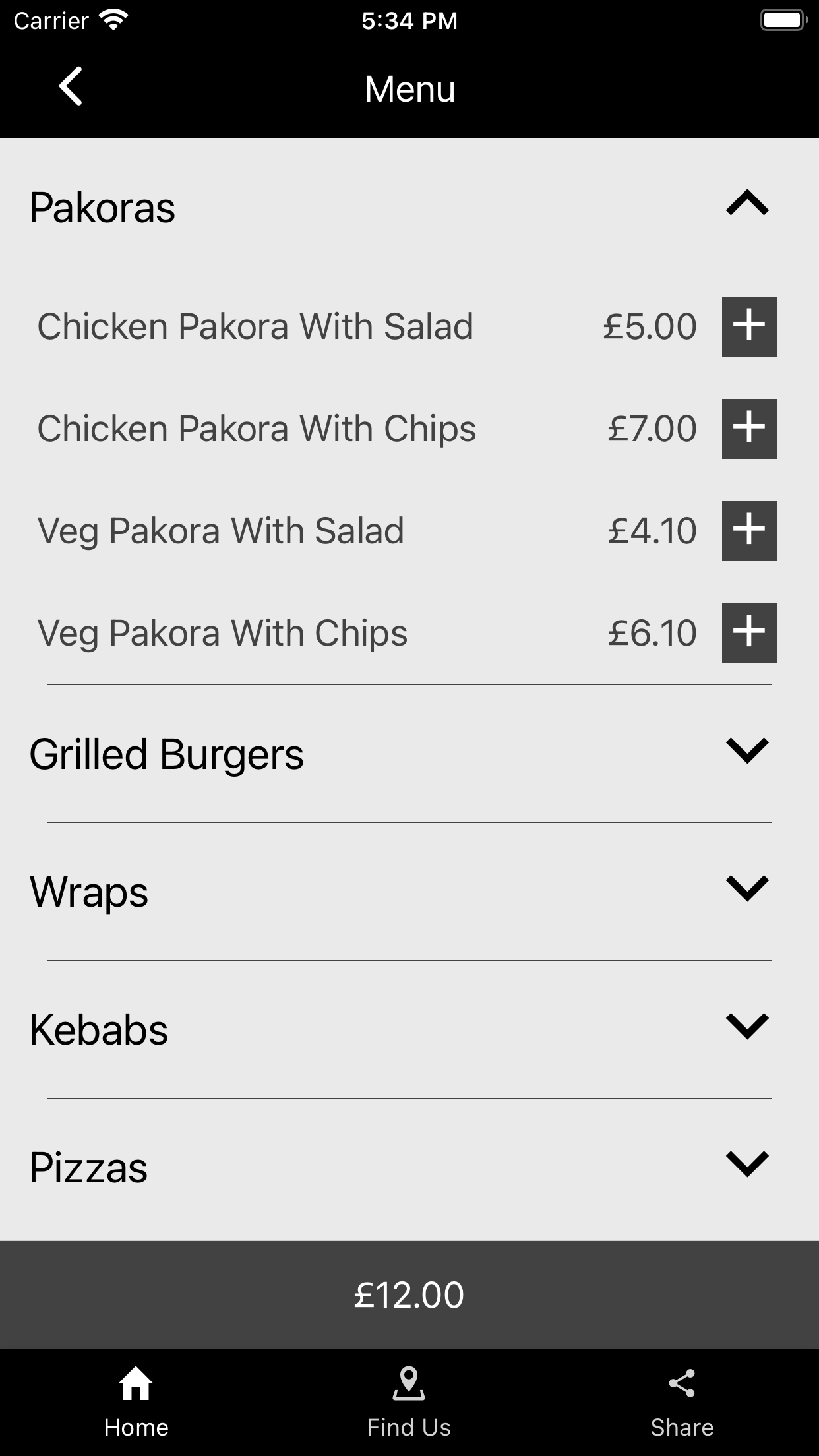Screen dimensions: 819x1456
Task: Go back from the Menu screen
Action: click(x=71, y=86)
